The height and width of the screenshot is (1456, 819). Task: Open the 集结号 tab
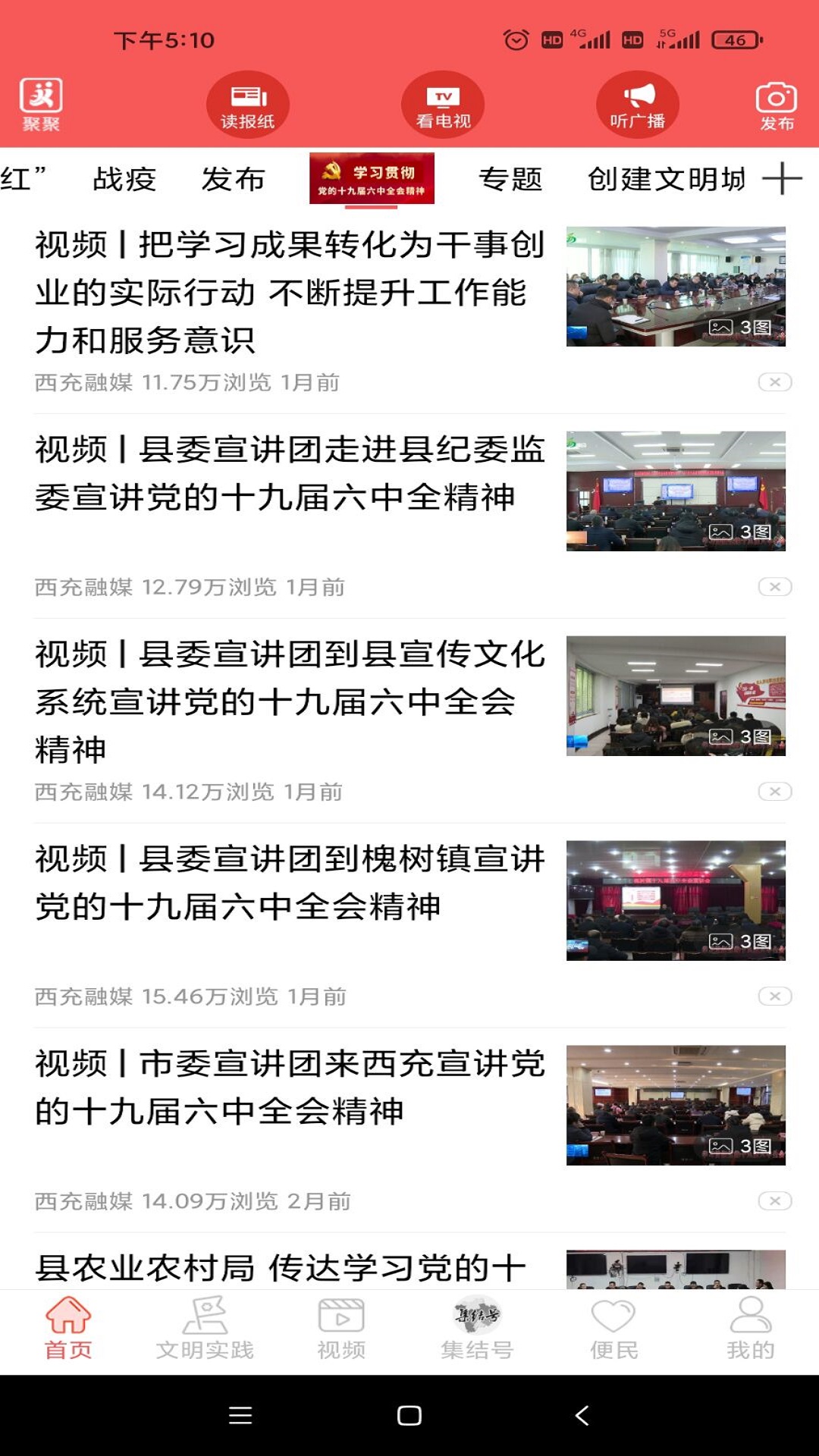point(477,1329)
